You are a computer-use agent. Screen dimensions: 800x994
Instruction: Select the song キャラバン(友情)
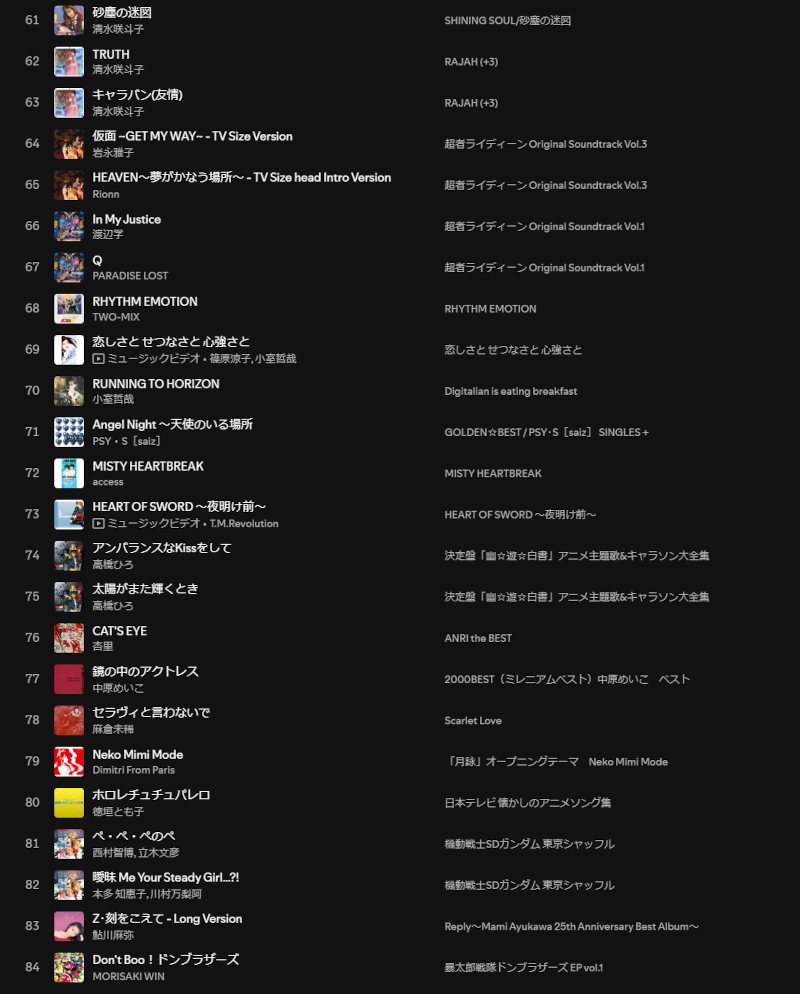[137, 95]
